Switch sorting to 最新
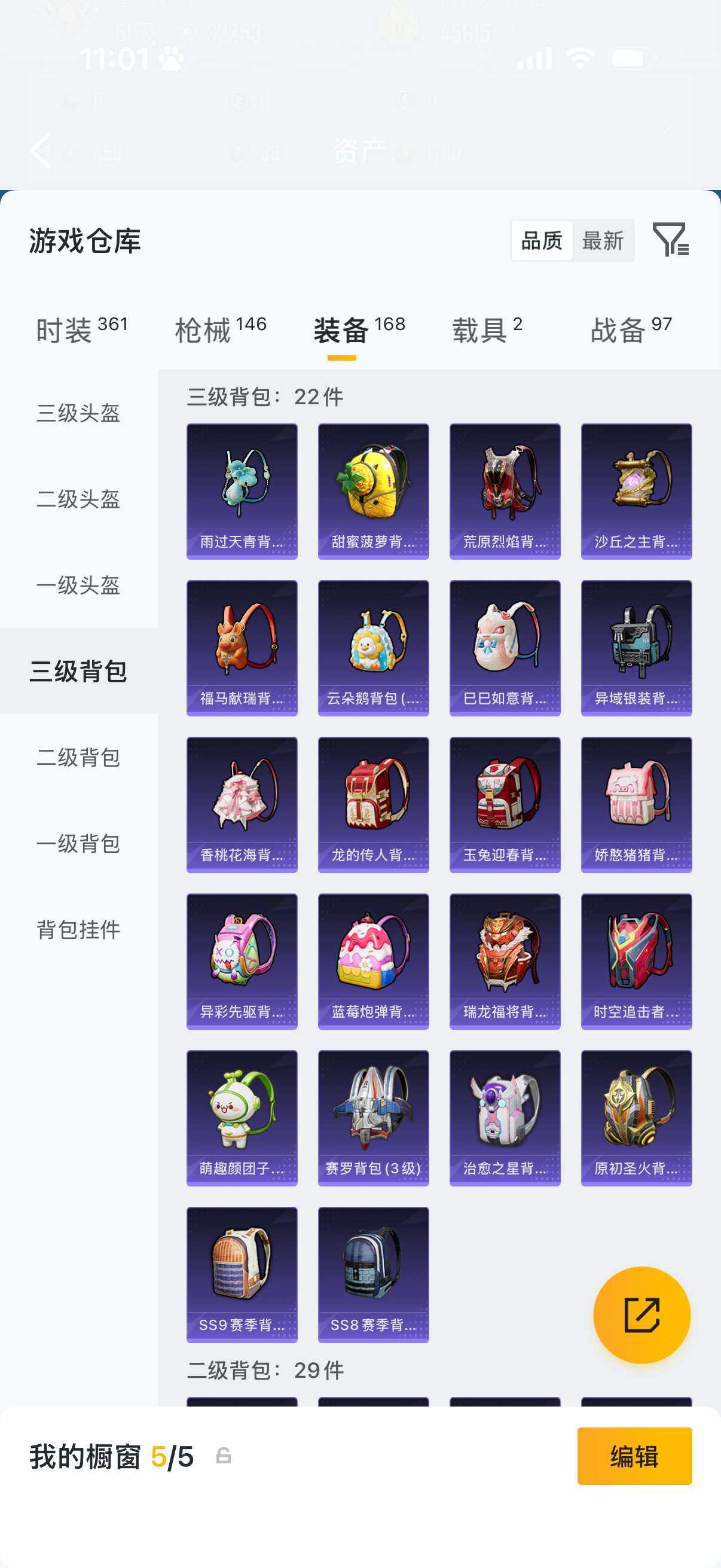721x1568 pixels. pos(603,241)
